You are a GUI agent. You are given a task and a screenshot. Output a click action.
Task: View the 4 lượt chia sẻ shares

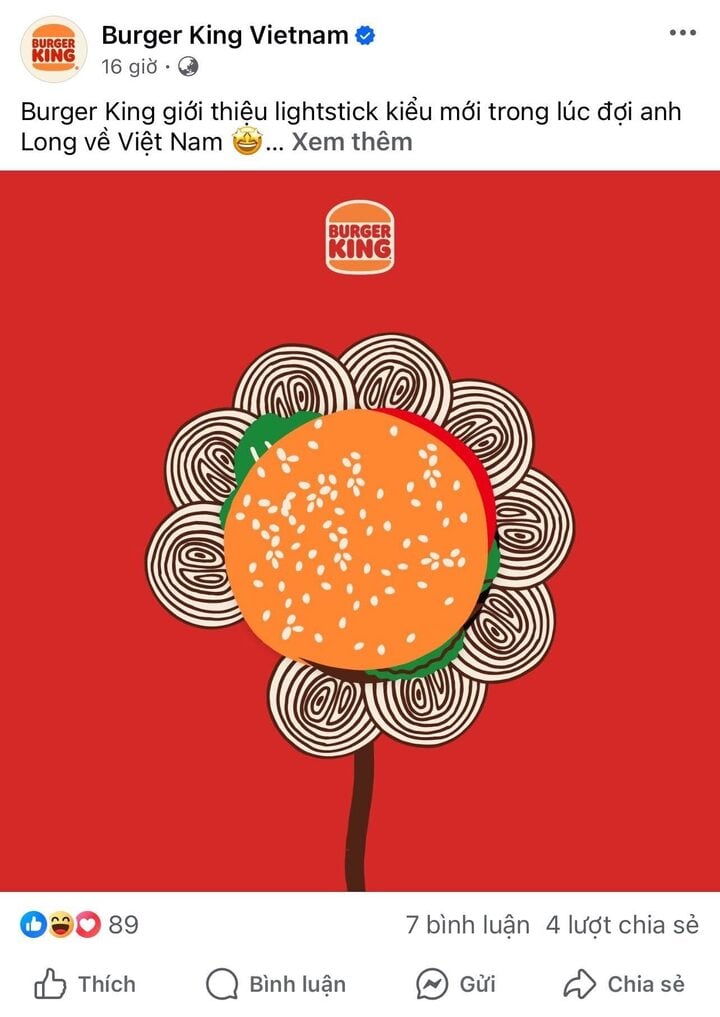(622, 925)
